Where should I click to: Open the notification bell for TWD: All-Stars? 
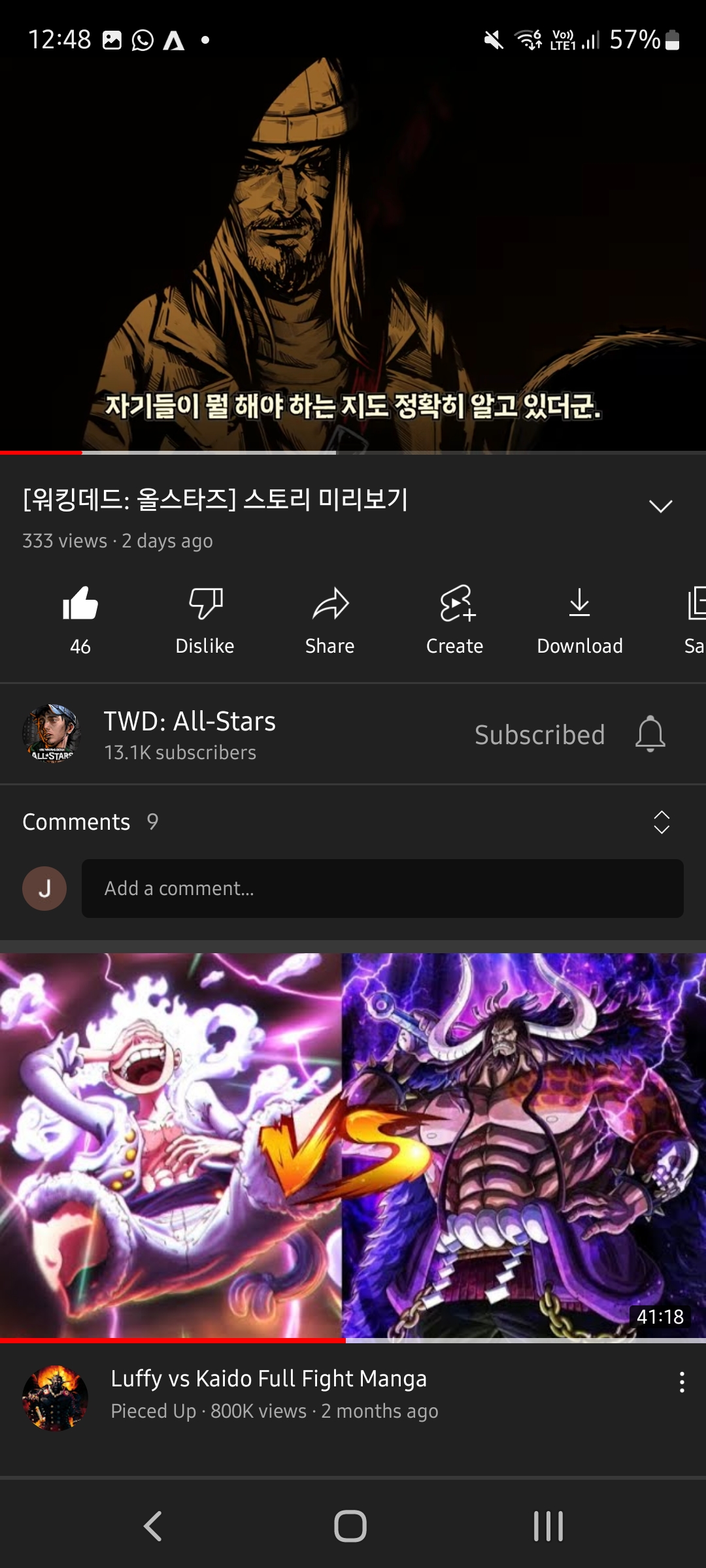point(650,734)
